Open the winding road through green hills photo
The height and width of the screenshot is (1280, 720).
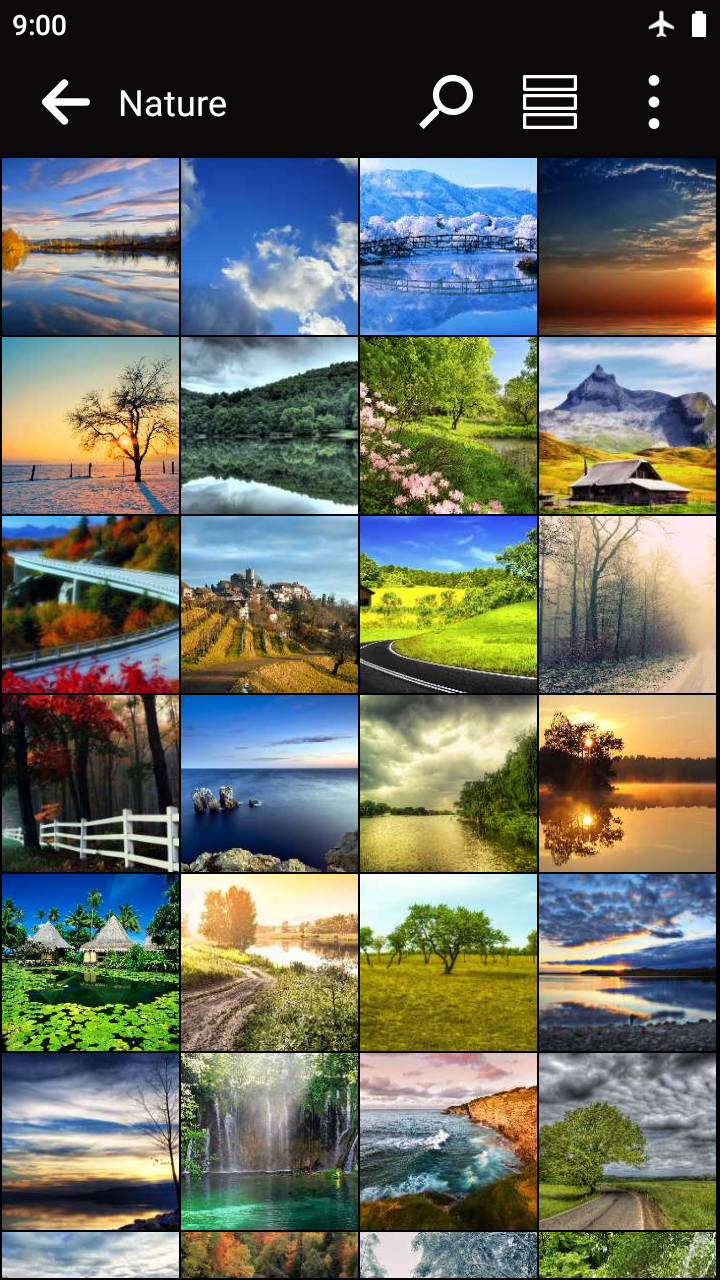448,604
